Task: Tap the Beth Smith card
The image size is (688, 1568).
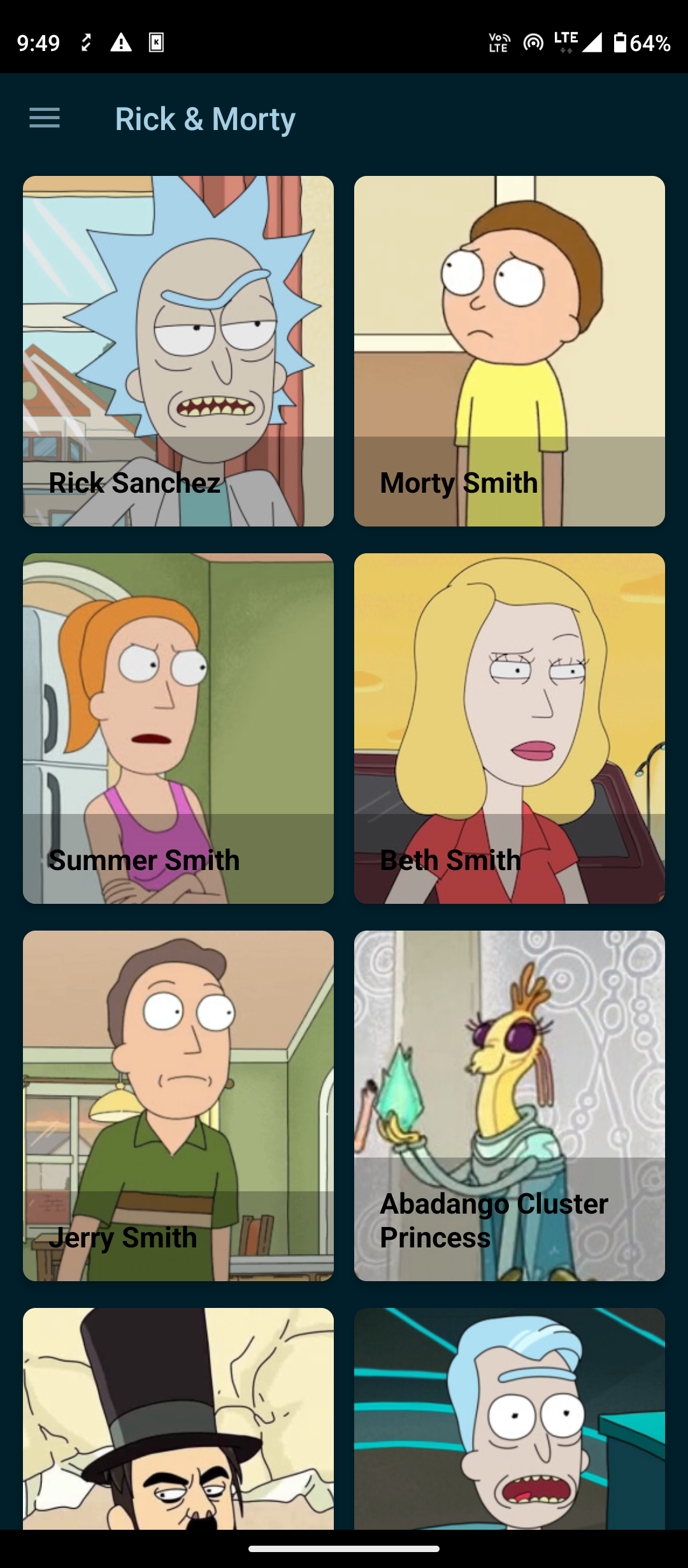Action: pyautogui.click(x=510, y=729)
